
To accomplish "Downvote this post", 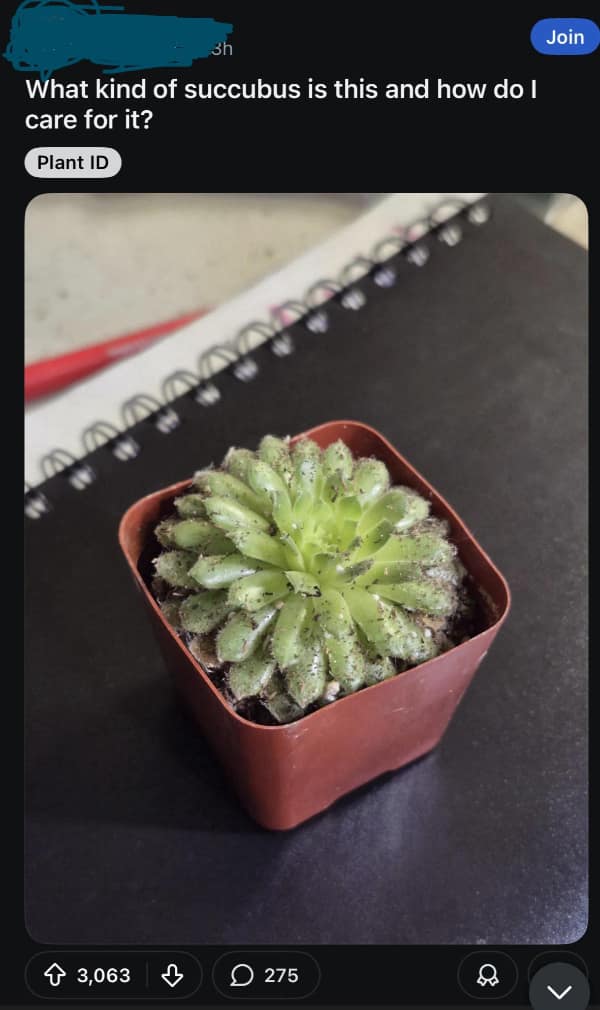I will (x=173, y=975).
